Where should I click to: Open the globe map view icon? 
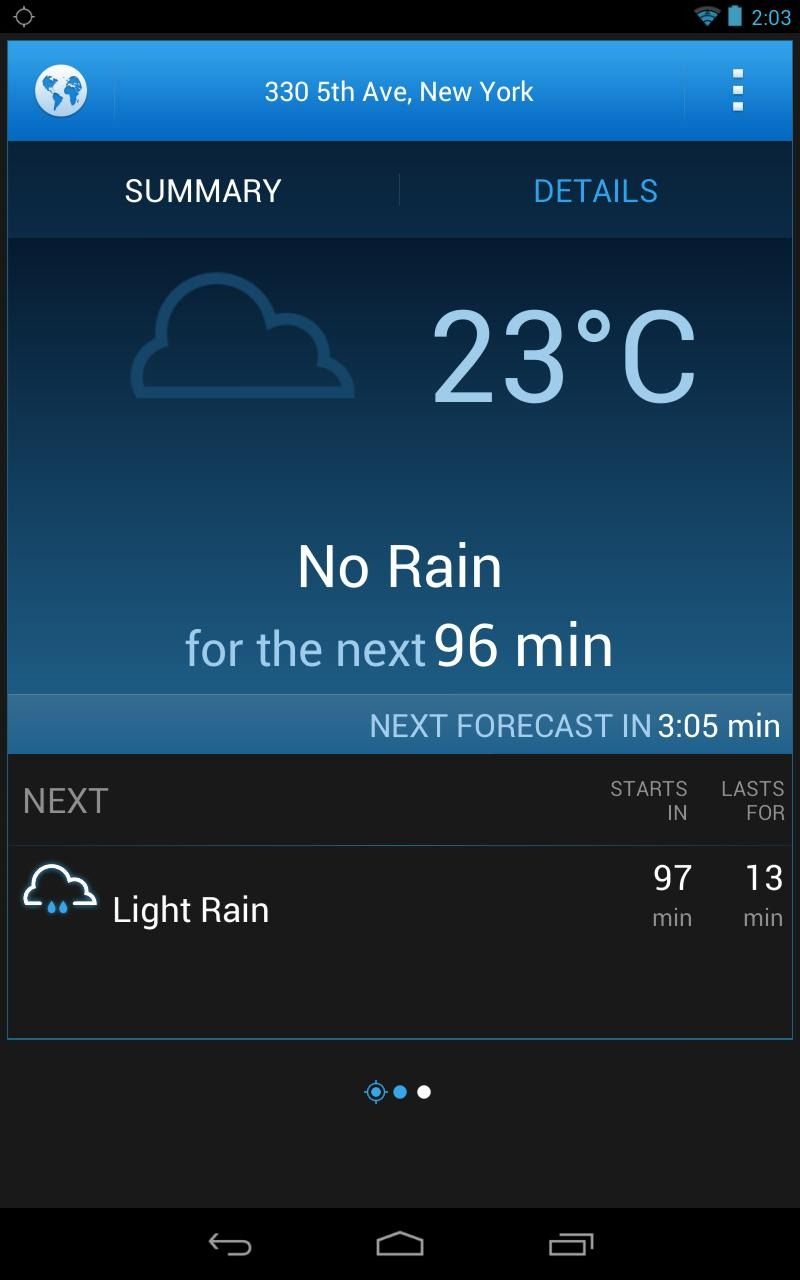(x=60, y=90)
